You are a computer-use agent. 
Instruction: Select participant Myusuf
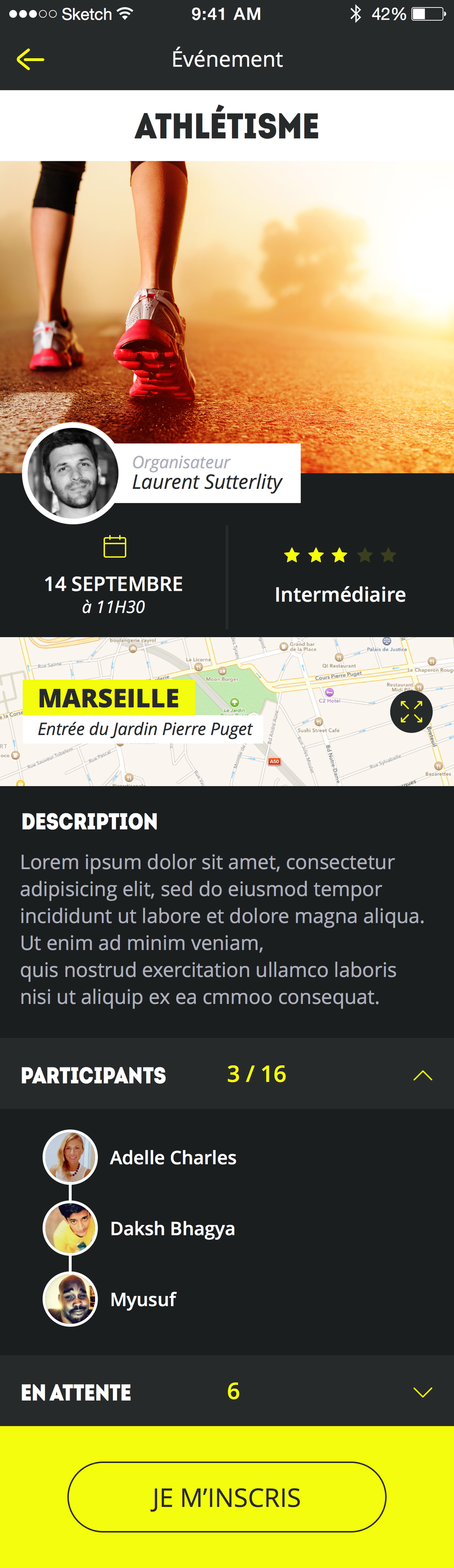click(x=143, y=1300)
